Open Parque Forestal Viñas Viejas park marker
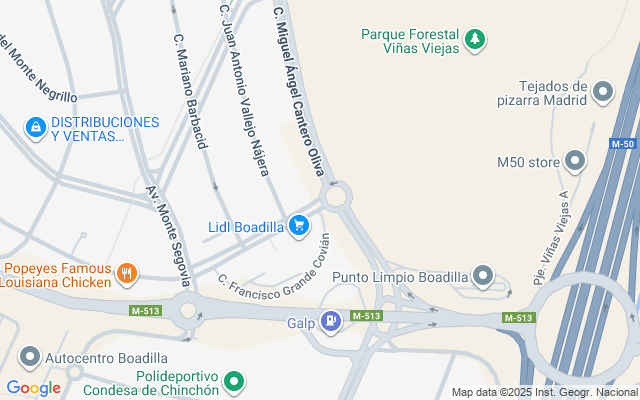640x400 pixels. [477, 39]
